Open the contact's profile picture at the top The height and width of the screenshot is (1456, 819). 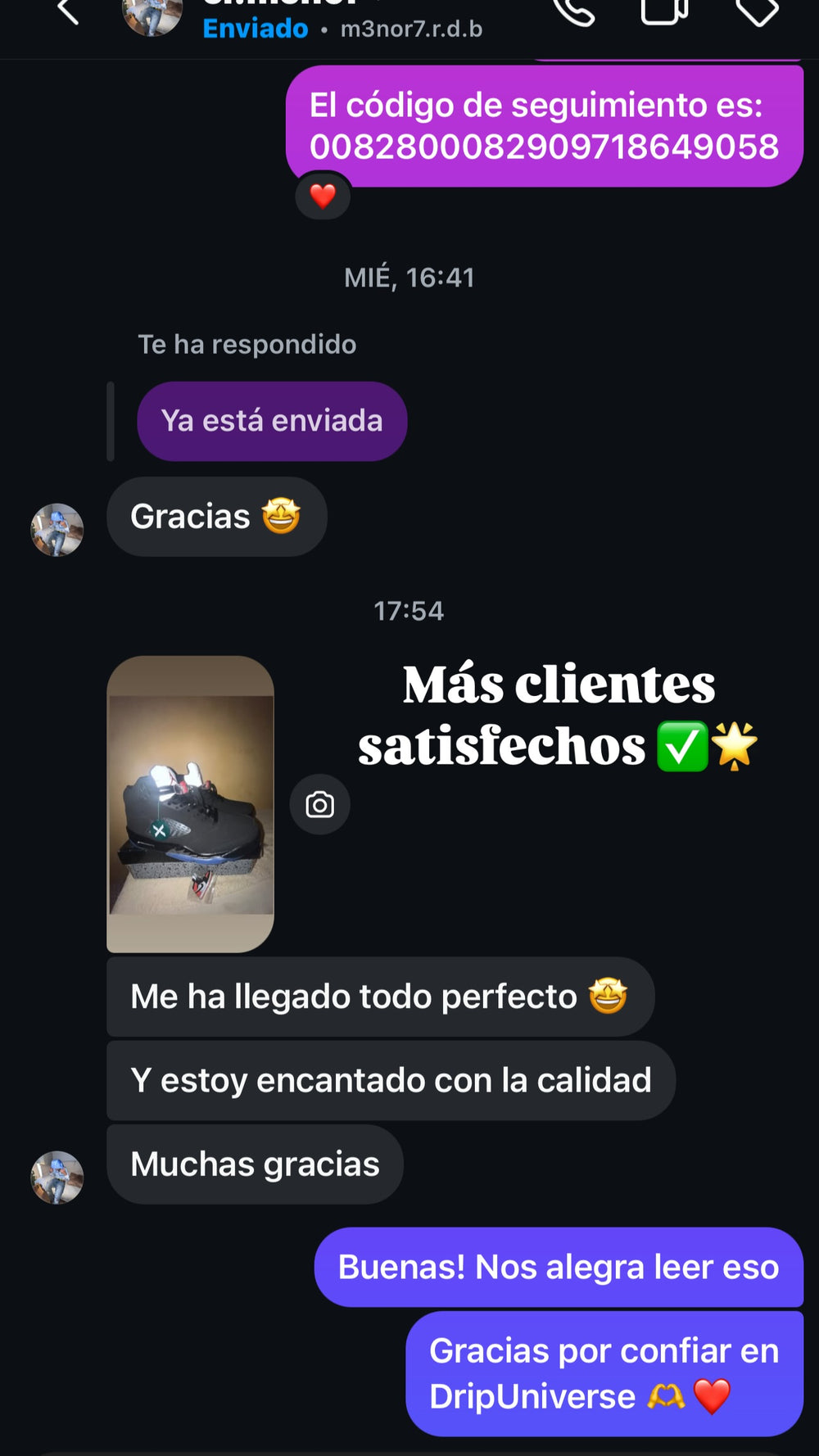[151, 12]
